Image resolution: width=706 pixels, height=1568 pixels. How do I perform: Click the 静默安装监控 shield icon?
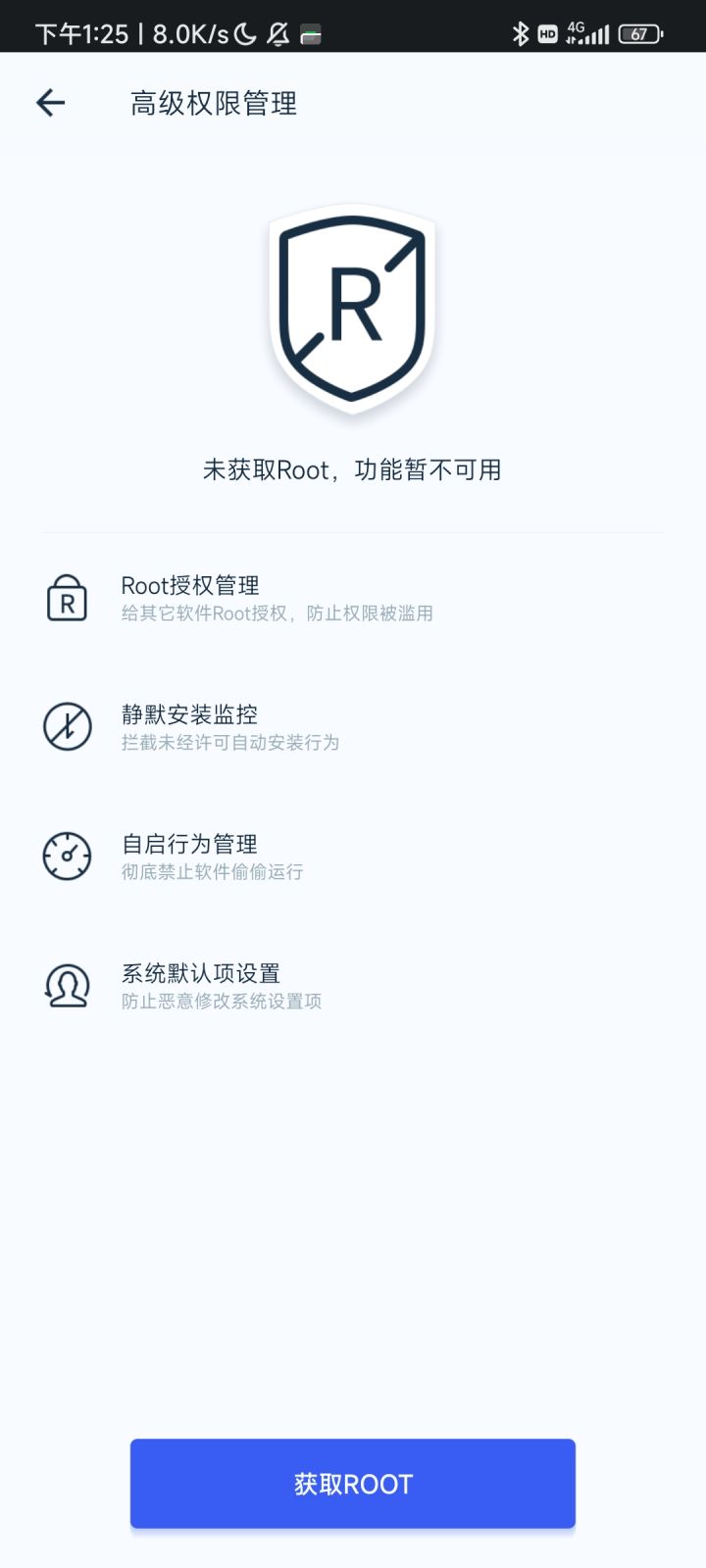click(x=67, y=726)
